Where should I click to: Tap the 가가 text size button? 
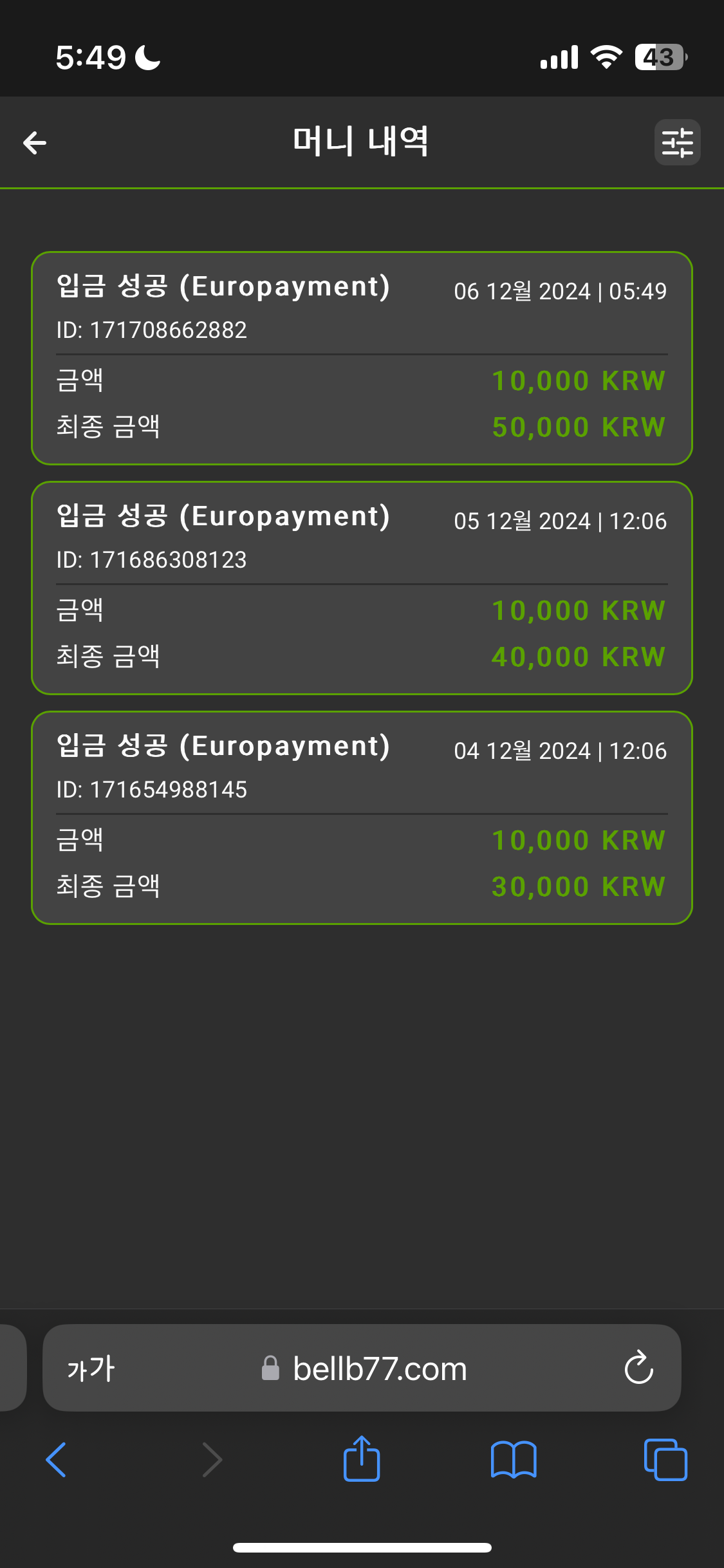pos(91,1368)
